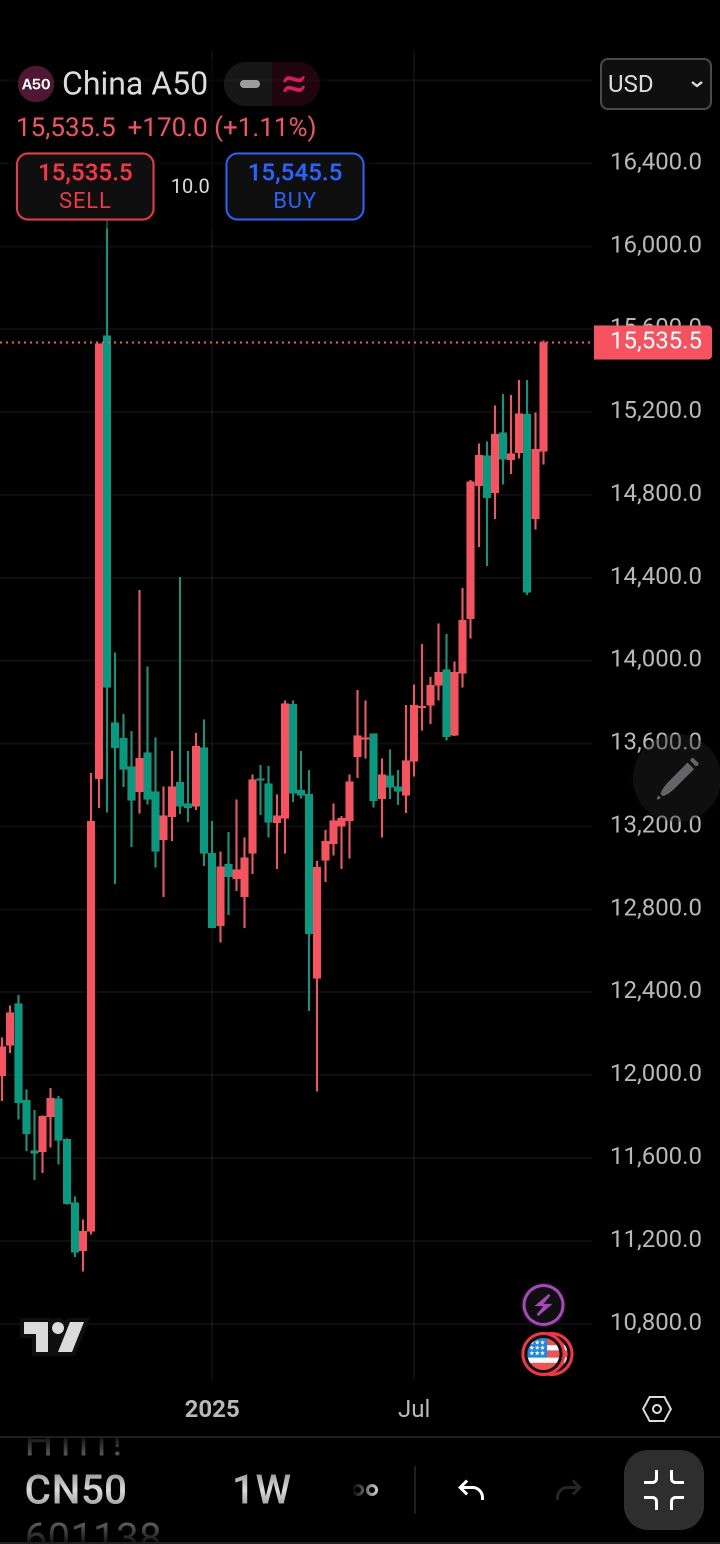Exit fullscreen chart mode
This screenshot has width=720, height=1544.
pos(664,1490)
